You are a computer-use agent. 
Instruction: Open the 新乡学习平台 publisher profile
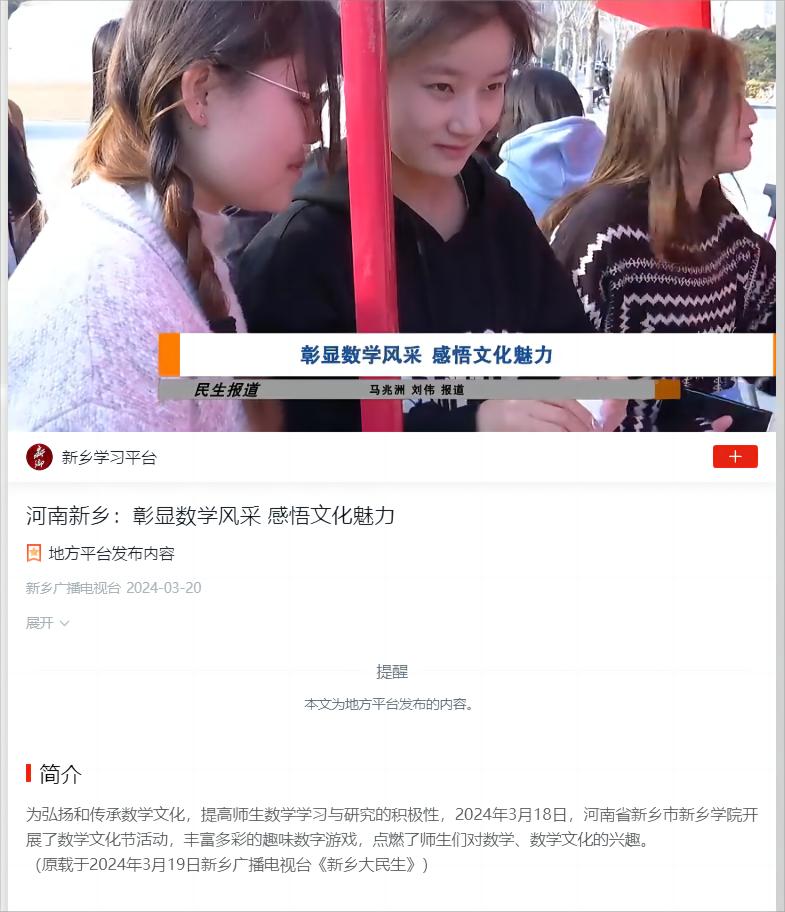tap(108, 457)
